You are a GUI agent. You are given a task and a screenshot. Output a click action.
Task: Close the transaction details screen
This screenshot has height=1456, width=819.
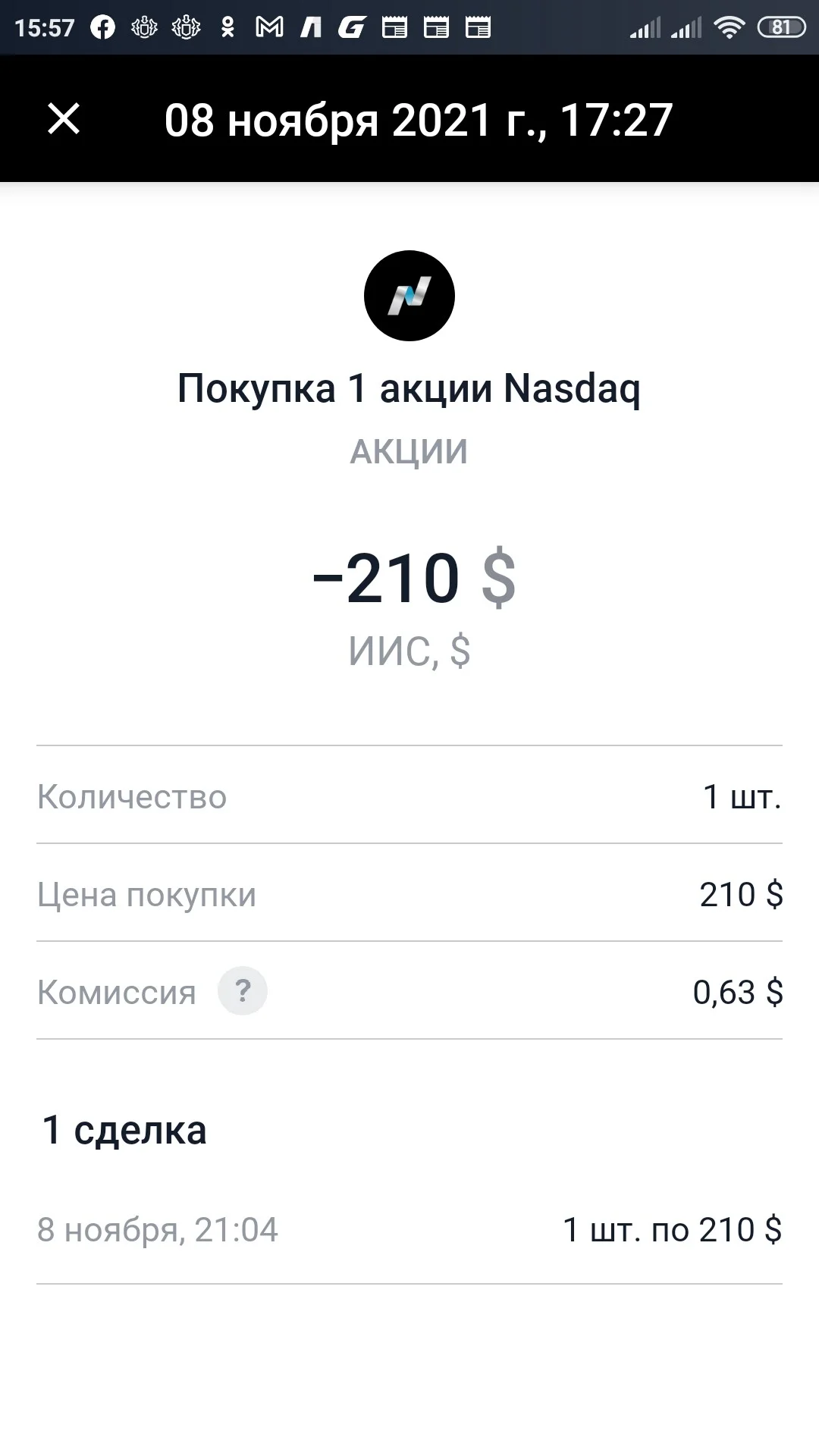tap(64, 119)
